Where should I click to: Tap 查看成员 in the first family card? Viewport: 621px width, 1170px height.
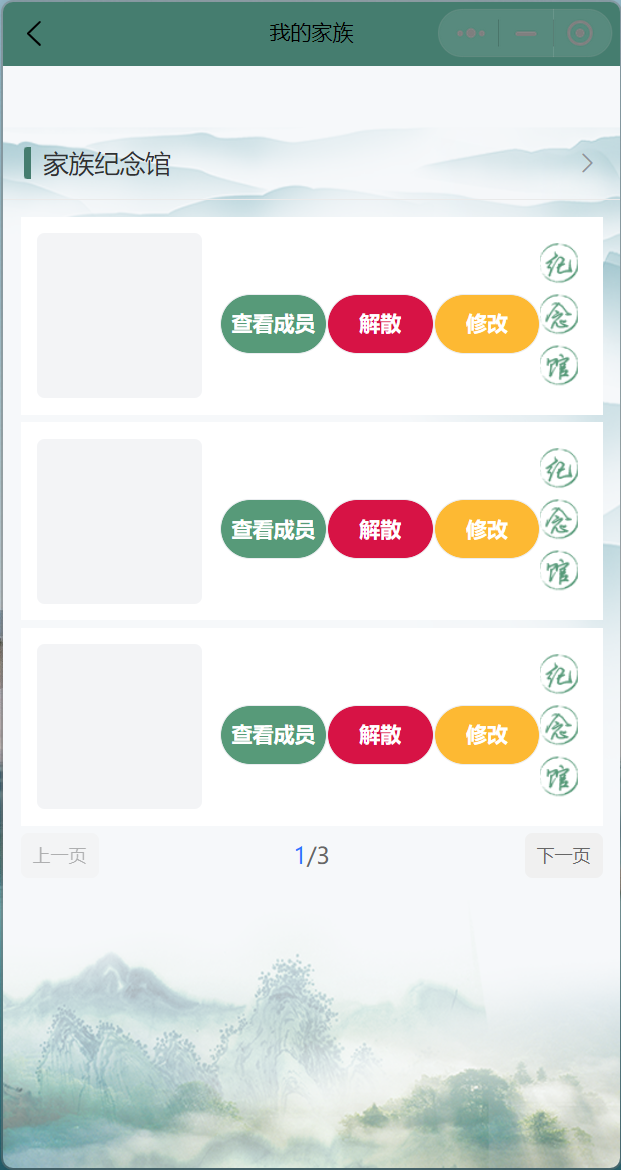click(273, 324)
